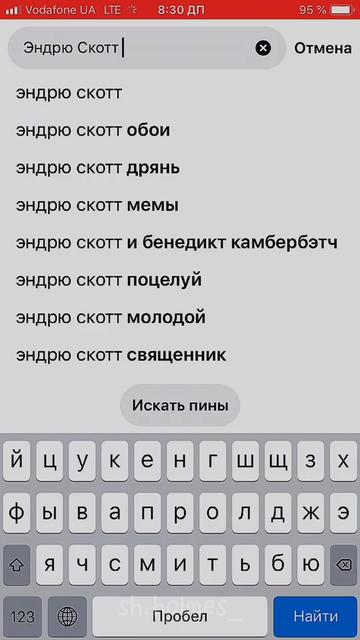This screenshot has height=640, width=360.
Task: Clear the search field text
Action: [263, 49]
